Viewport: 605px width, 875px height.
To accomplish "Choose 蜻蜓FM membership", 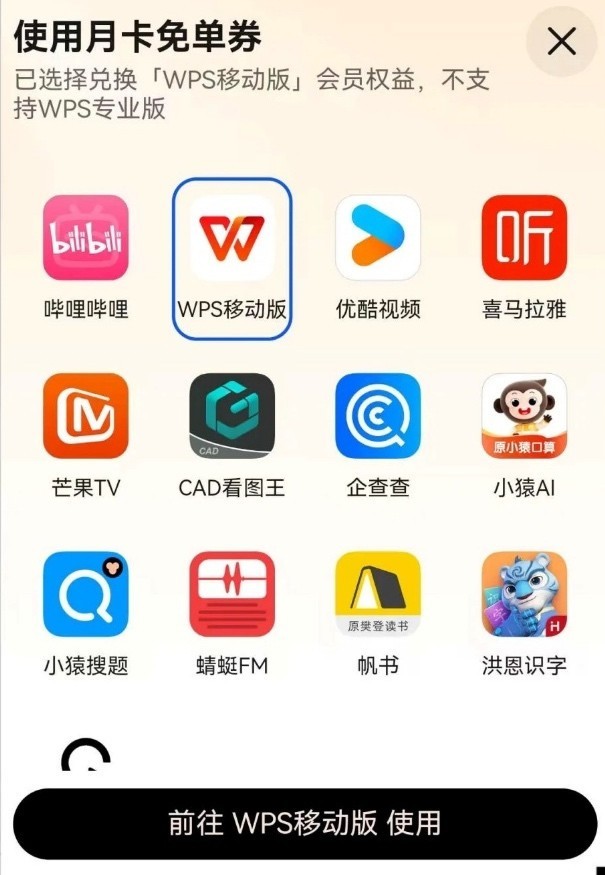I will tap(232, 594).
